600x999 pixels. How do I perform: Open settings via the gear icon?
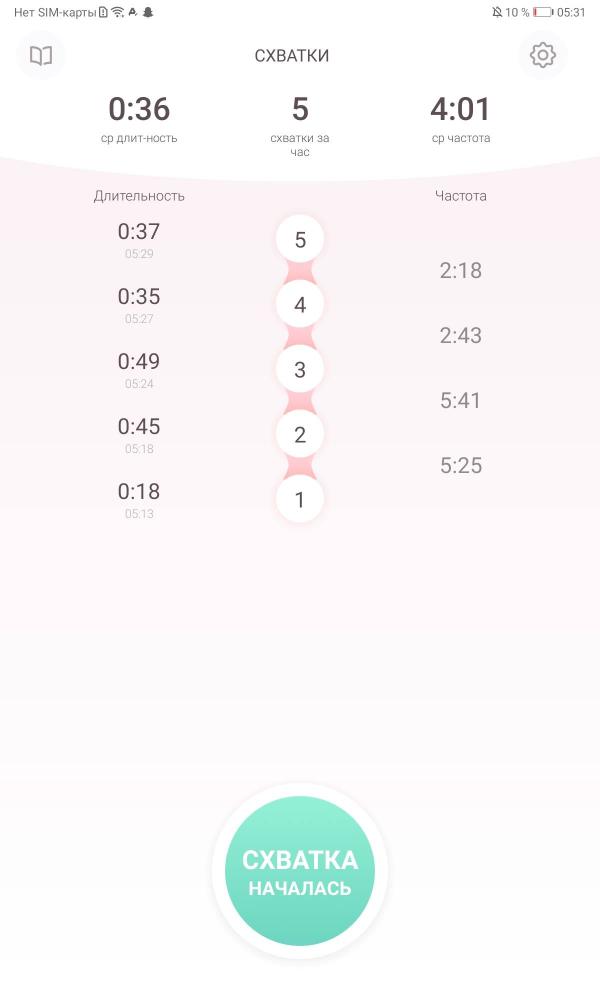(x=542, y=55)
